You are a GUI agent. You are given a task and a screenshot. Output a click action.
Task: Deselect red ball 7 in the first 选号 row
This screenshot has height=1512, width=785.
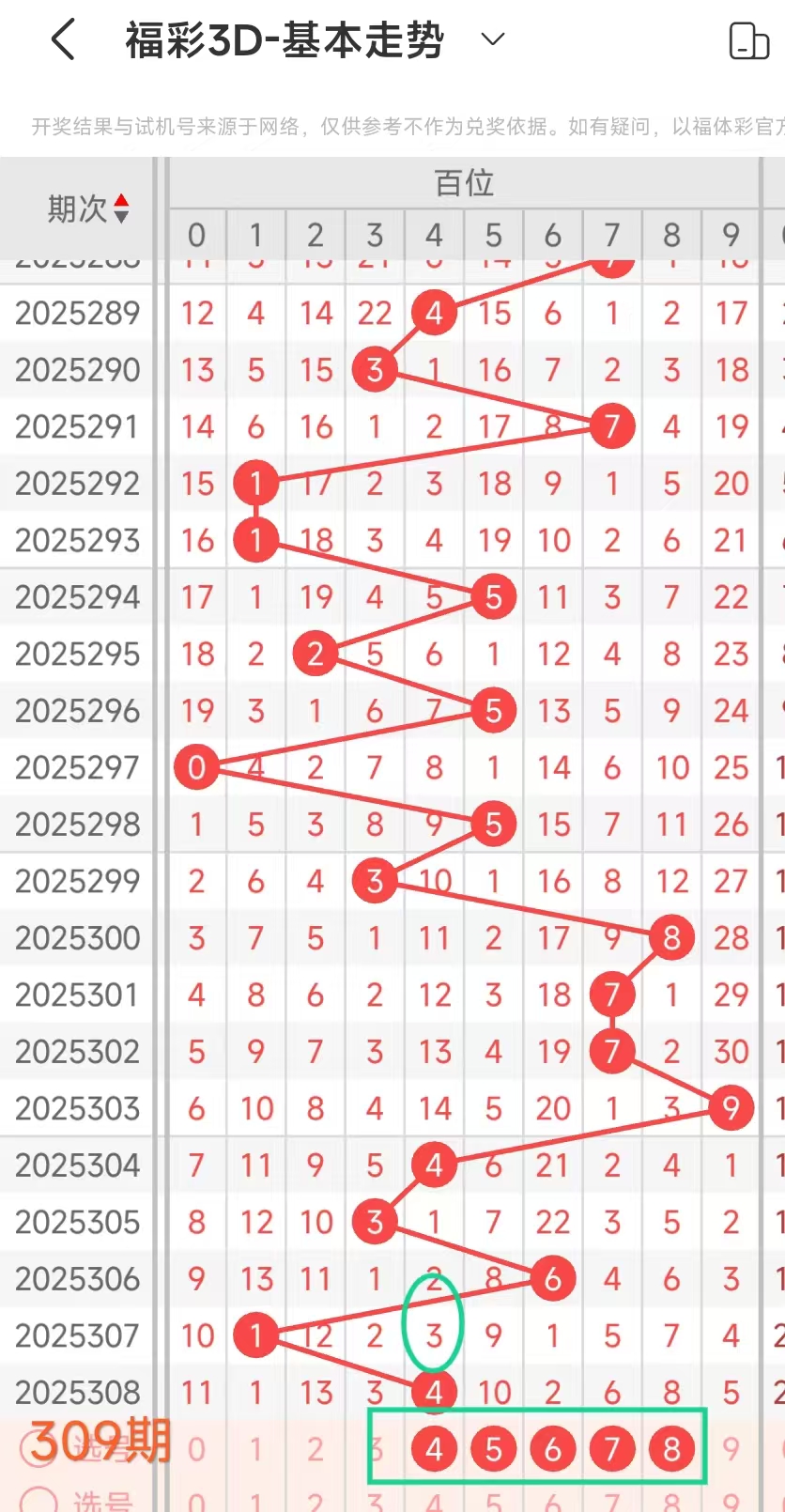point(612,1449)
